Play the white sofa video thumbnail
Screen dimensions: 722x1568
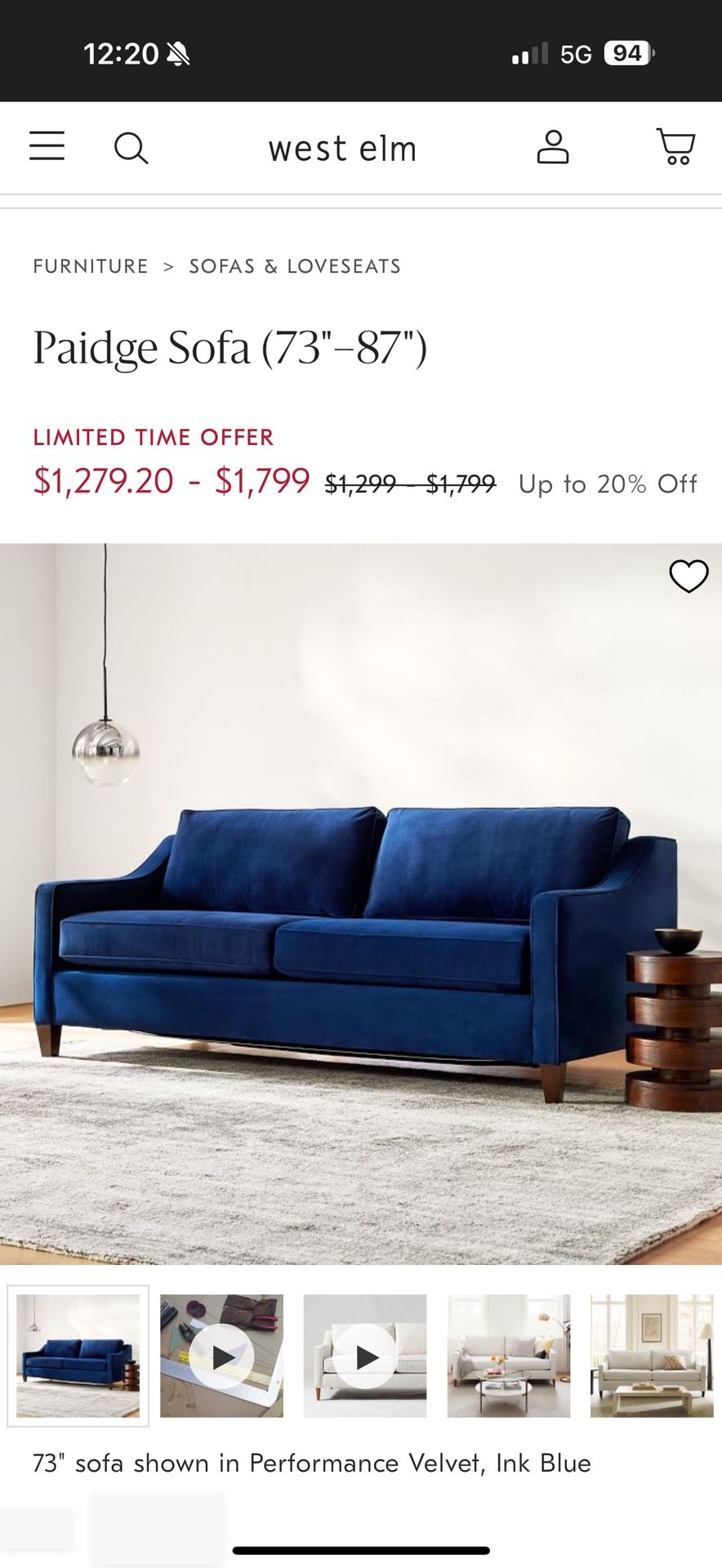(x=365, y=1356)
